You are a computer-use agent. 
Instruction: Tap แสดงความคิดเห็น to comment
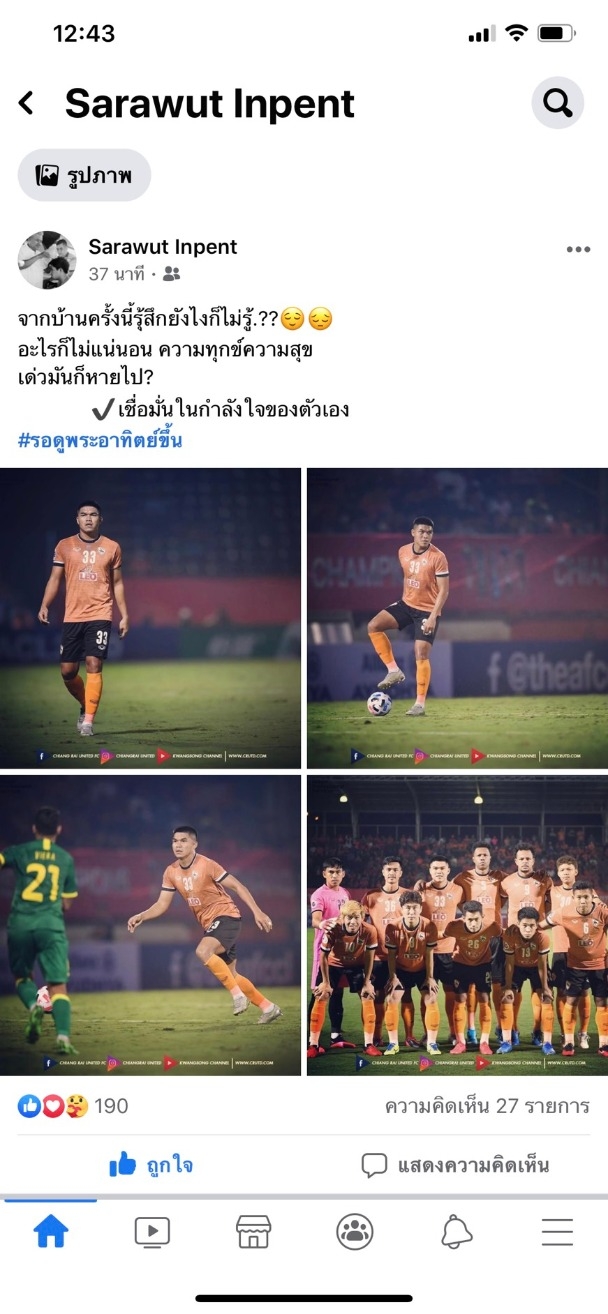(x=455, y=1165)
